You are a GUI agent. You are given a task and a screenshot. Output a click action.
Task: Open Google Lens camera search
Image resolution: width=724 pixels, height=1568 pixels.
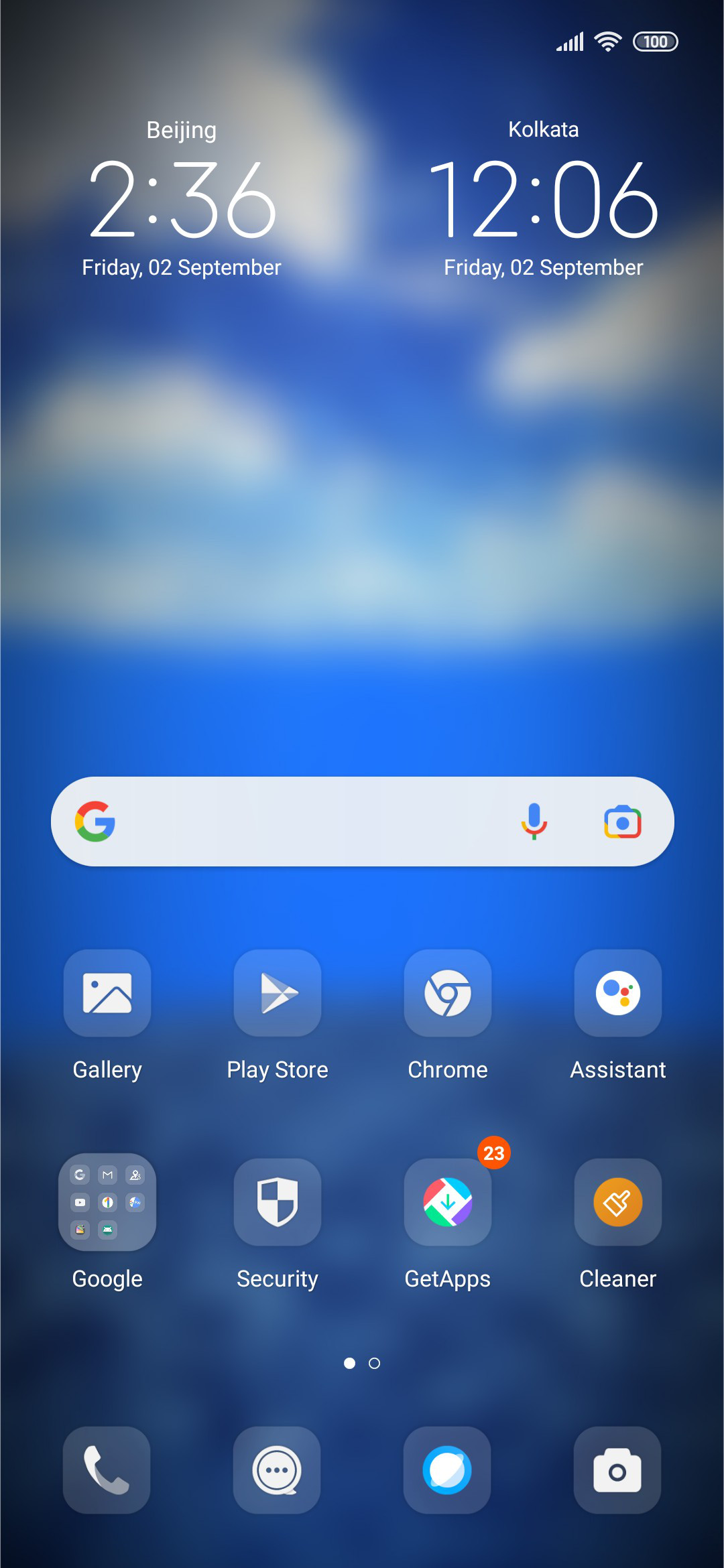click(623, 822)
